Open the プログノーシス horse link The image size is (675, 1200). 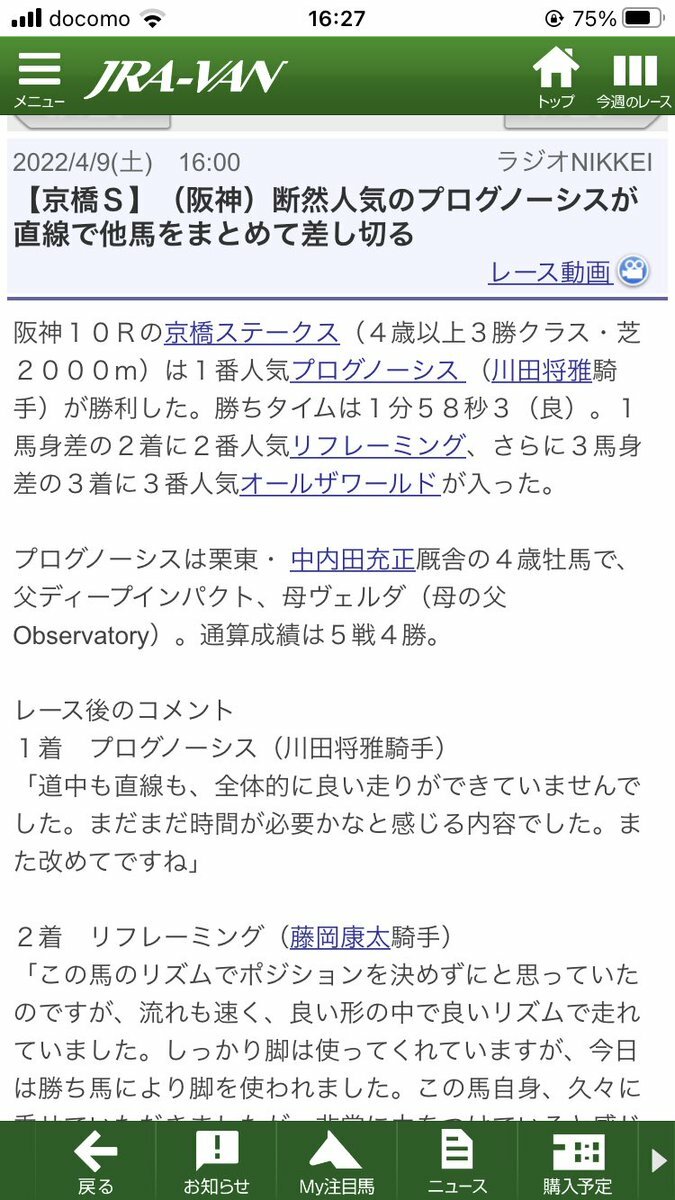(378, 370)
